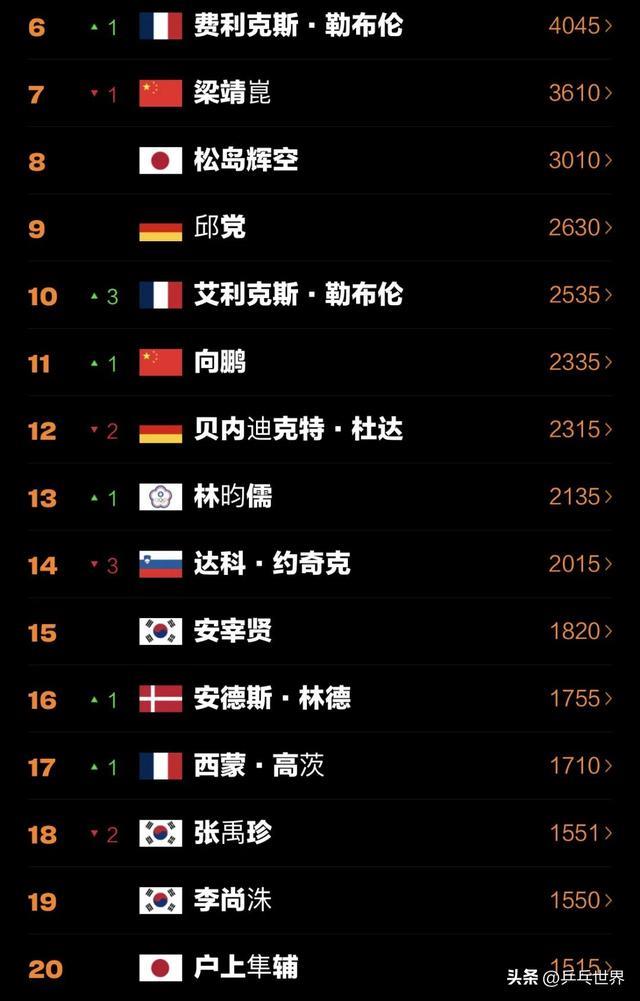Image resolution: width=640 pixels, height=1001 pixels.
Task: Open 李尚洙's player details
Action: [232, 901]
